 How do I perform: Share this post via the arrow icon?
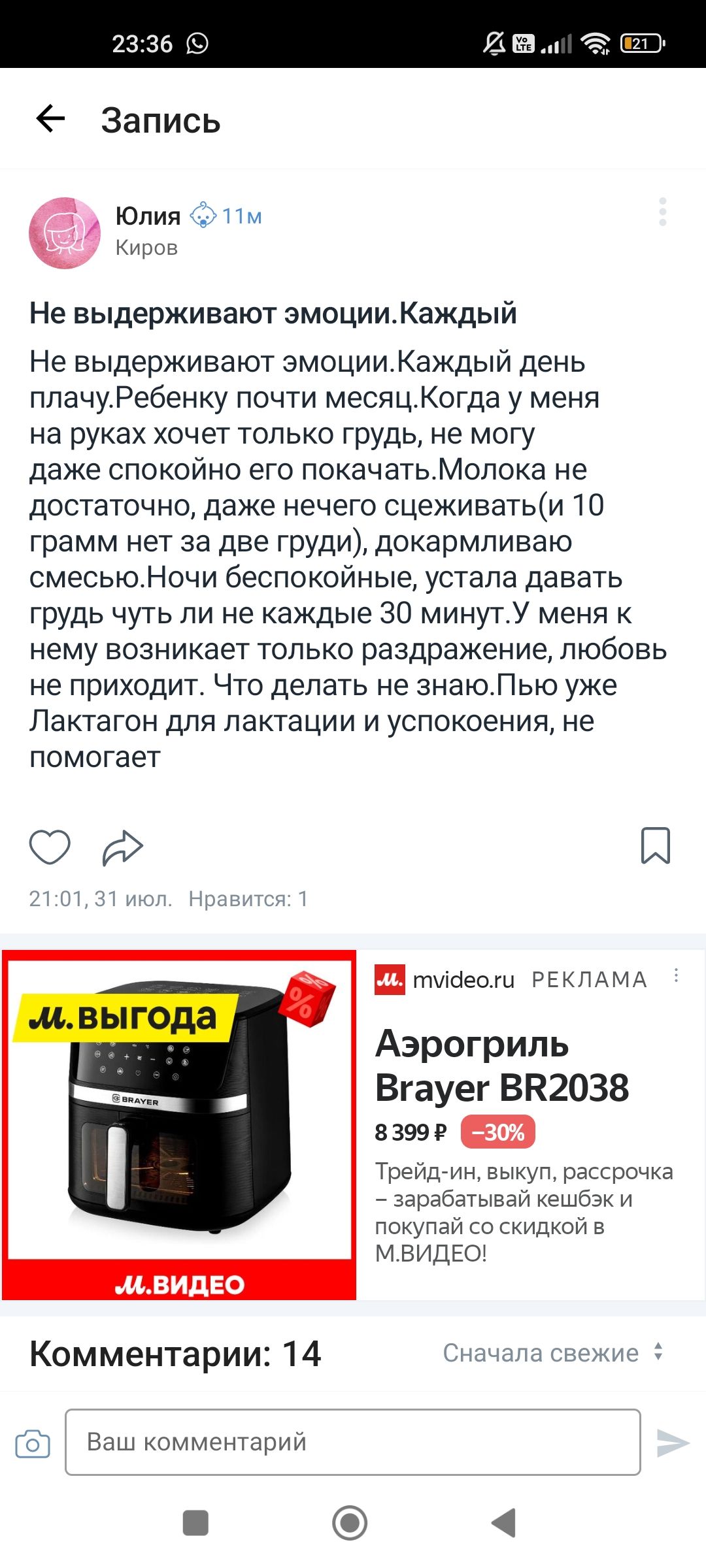tap(122, 848)
